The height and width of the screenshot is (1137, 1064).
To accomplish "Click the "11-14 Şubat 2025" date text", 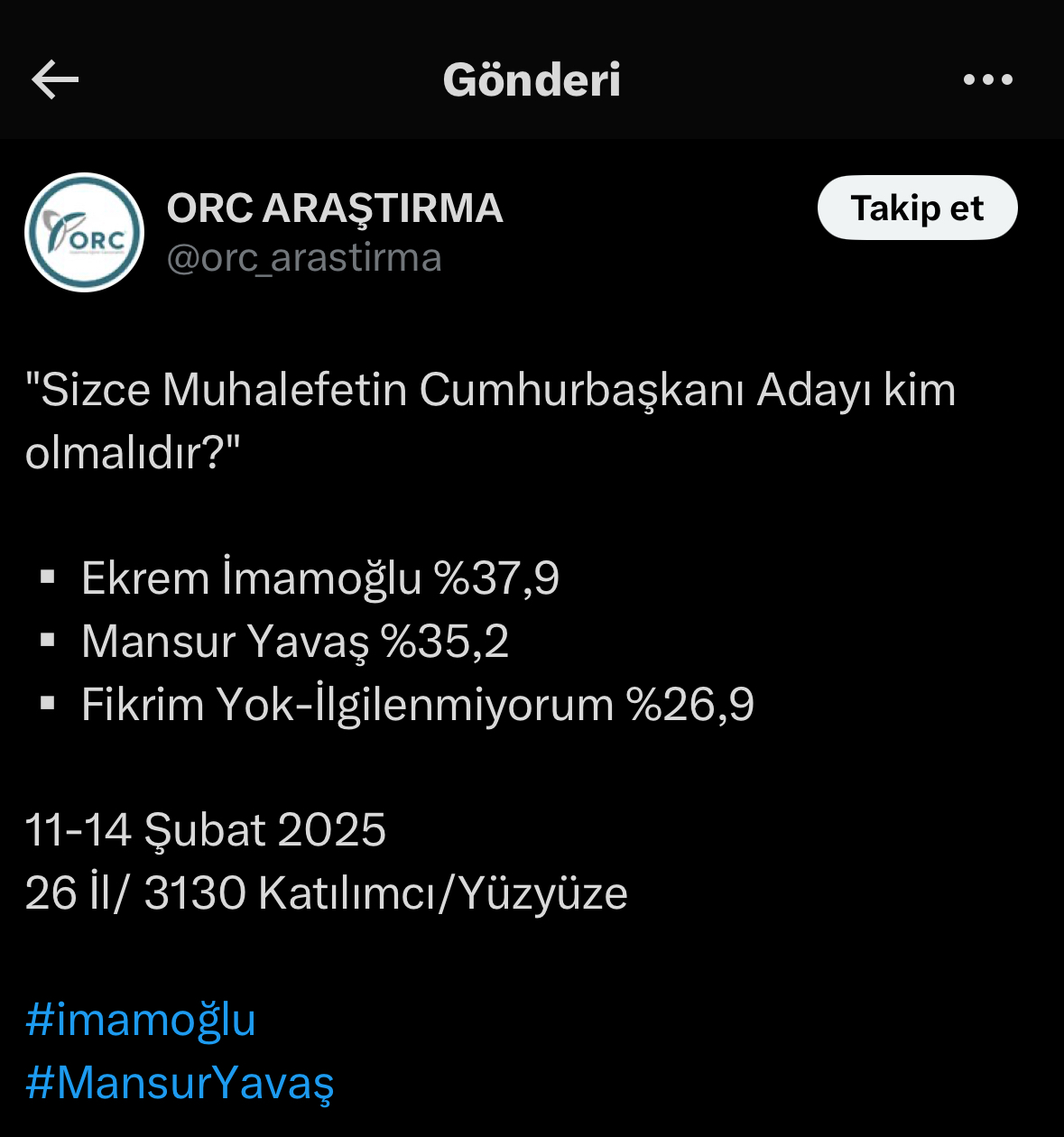I will [x=206, y=829].
